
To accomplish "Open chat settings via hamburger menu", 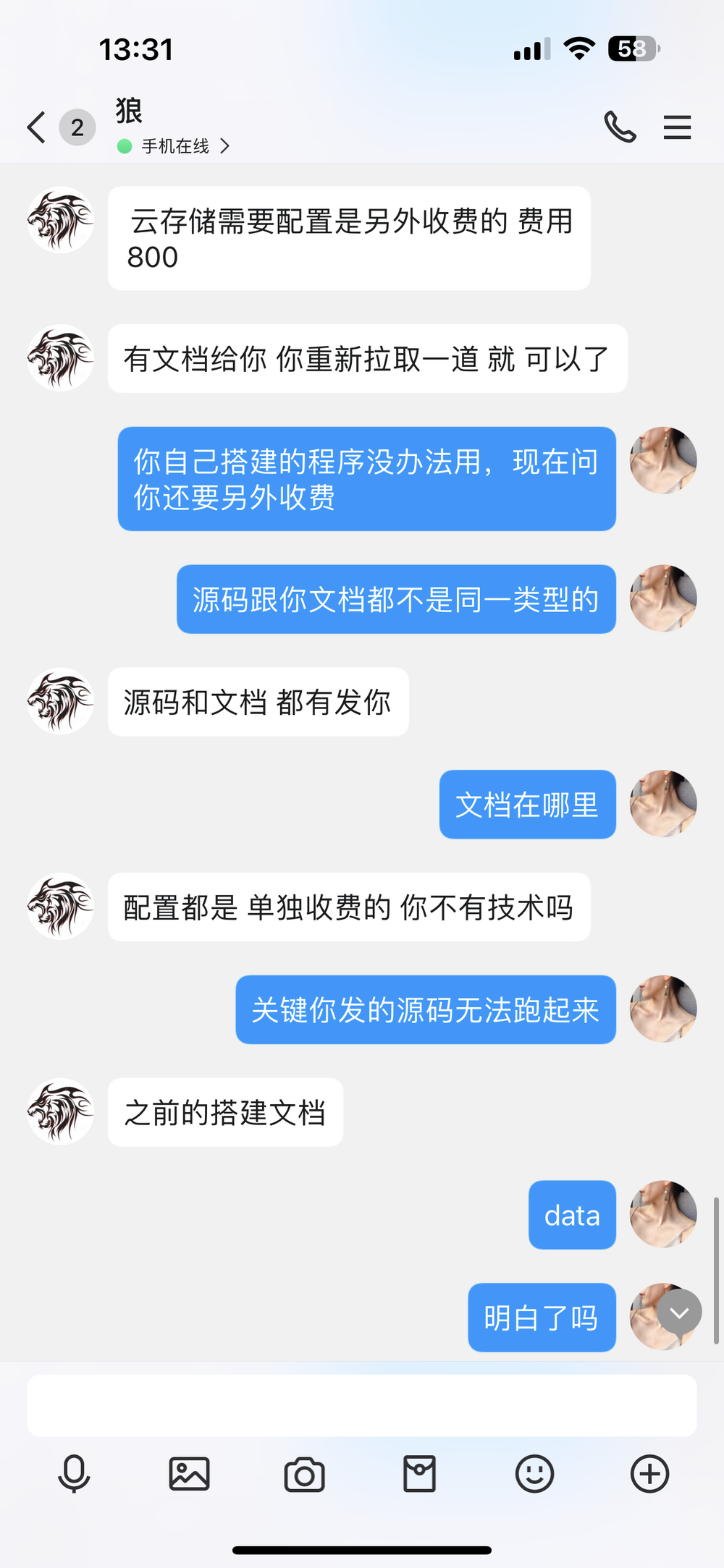I will click(x=677, y=127).
